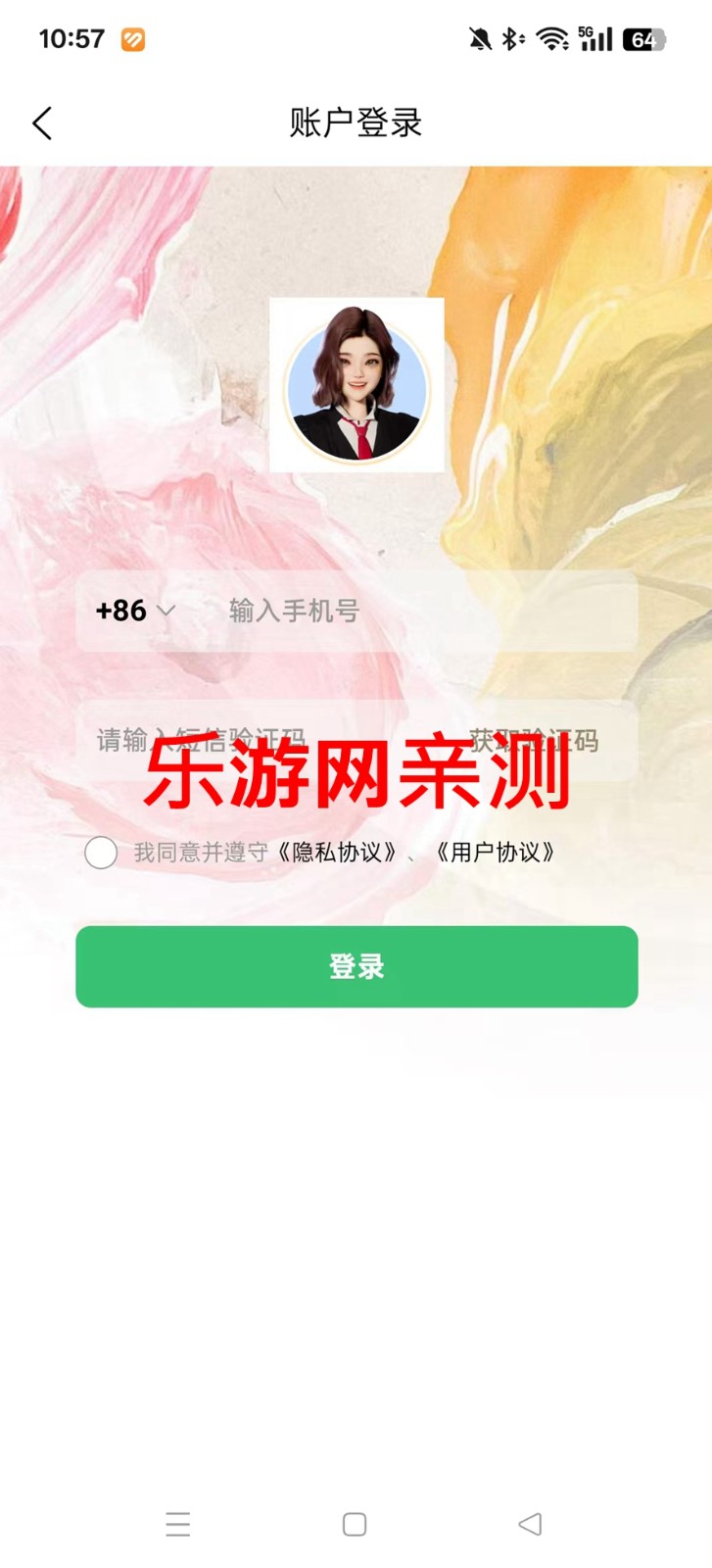Tap the green 登录 login button
712x1568 pixels.
(356, 966)
